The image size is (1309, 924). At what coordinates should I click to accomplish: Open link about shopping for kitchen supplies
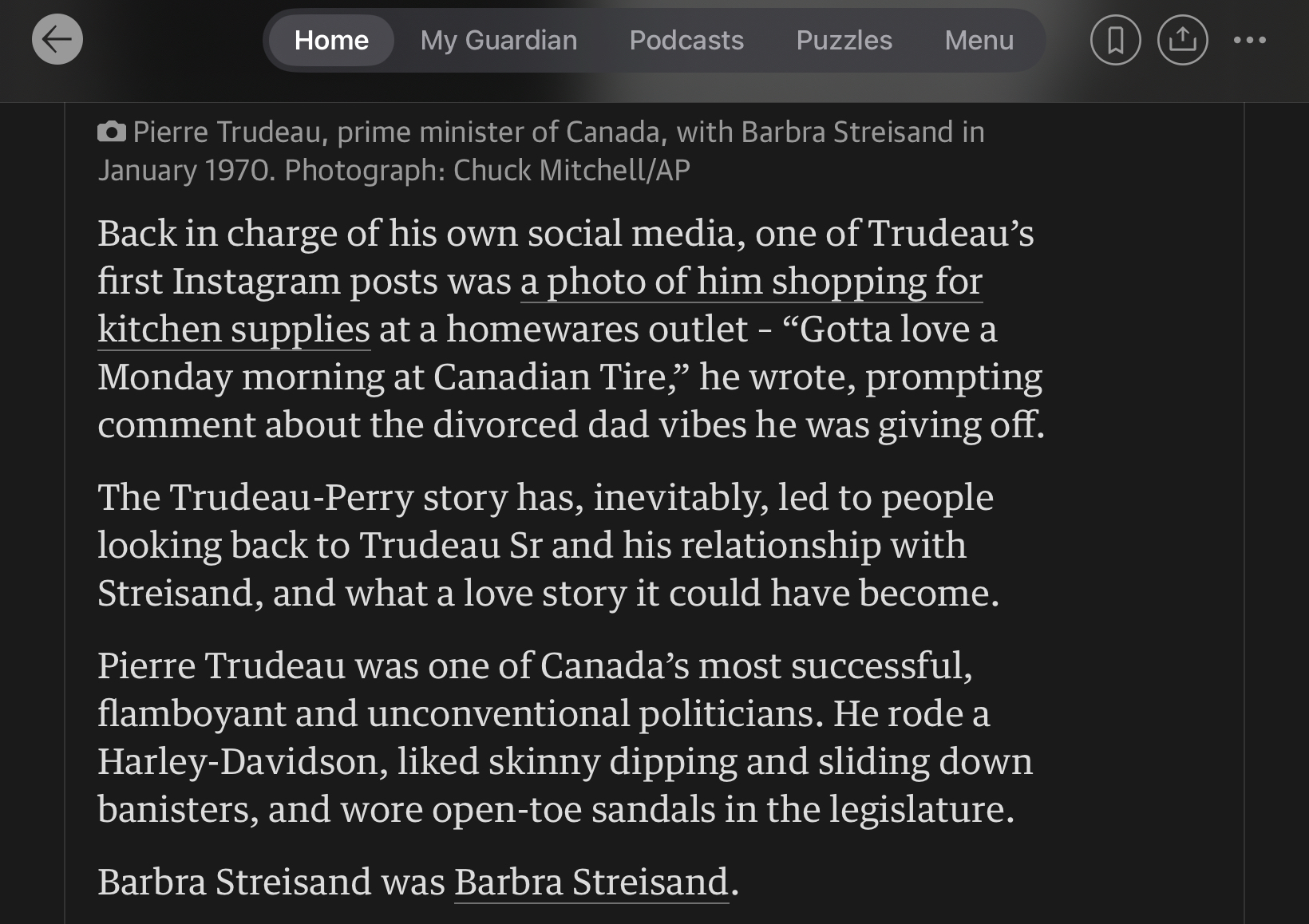pos(750,282)
